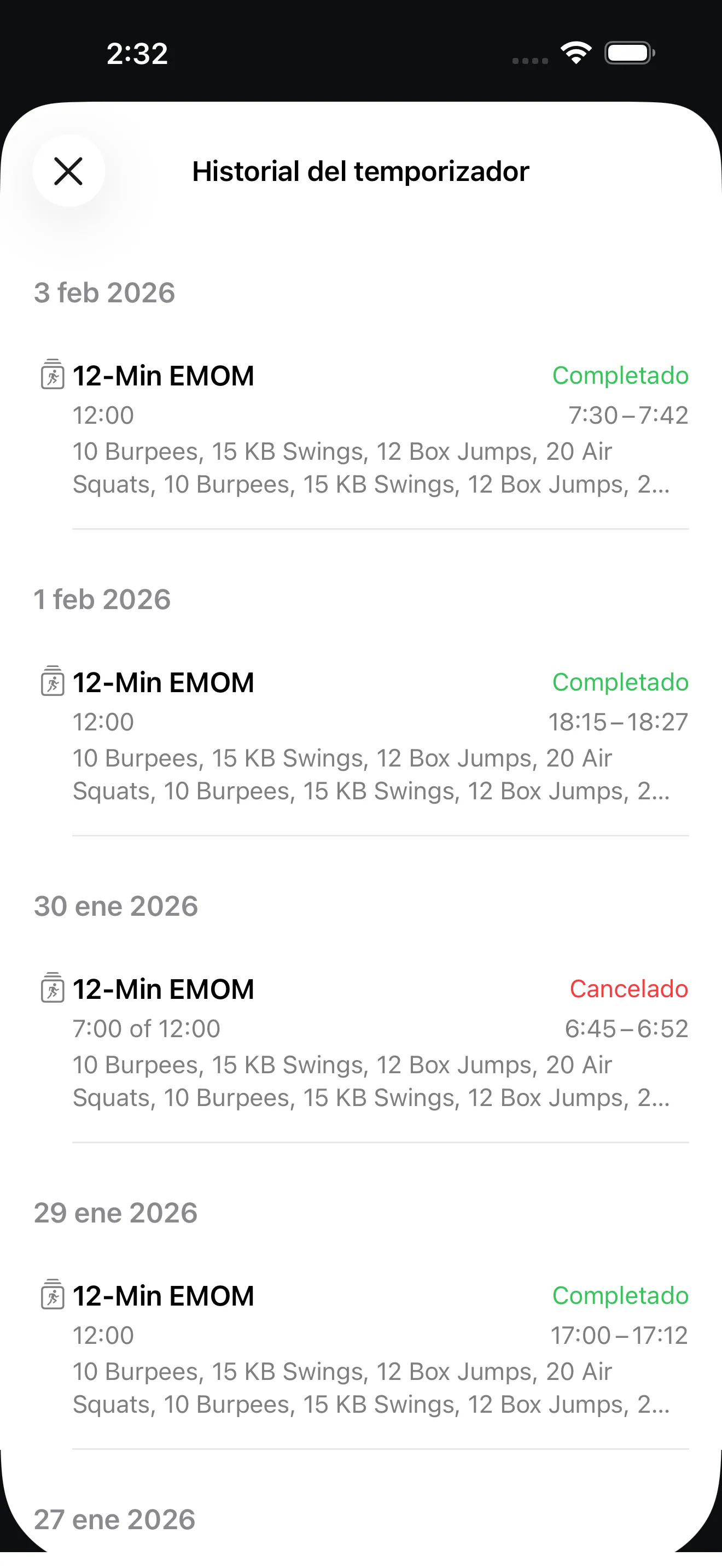Close the Historial del temporizador screen
This screenshot has height=1568, width=722.
click(69, 171)
